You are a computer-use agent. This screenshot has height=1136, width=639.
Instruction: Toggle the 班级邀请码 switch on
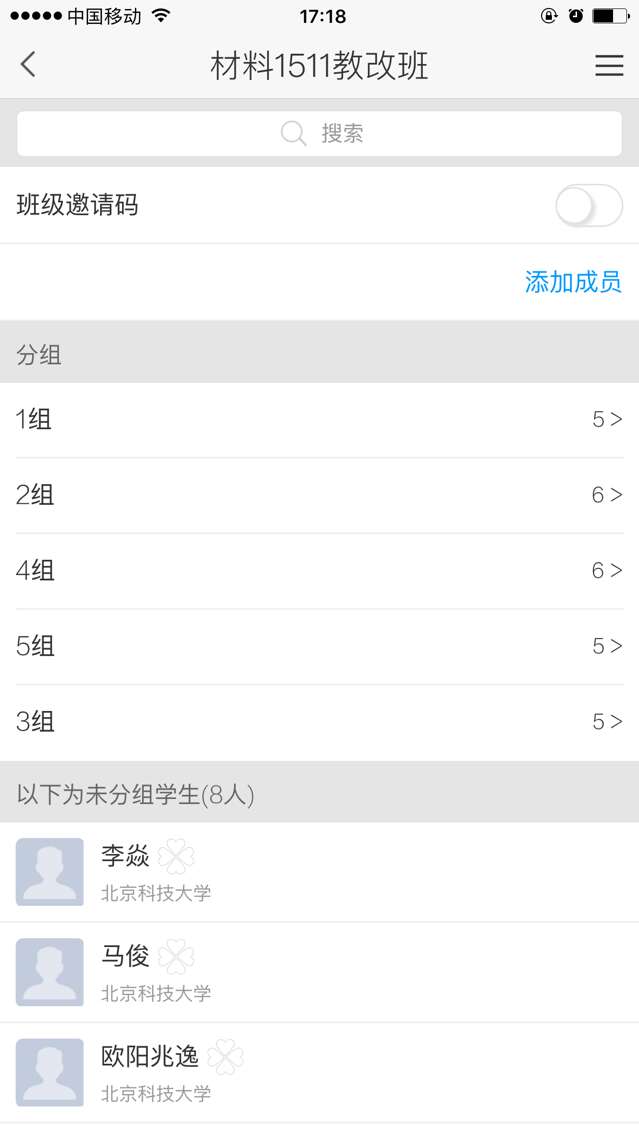(588, 206)
